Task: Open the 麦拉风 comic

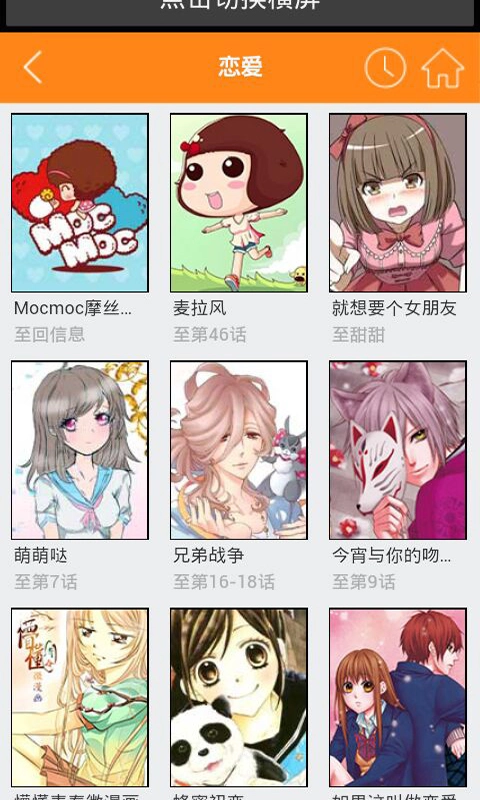Action: click(239, 203)
